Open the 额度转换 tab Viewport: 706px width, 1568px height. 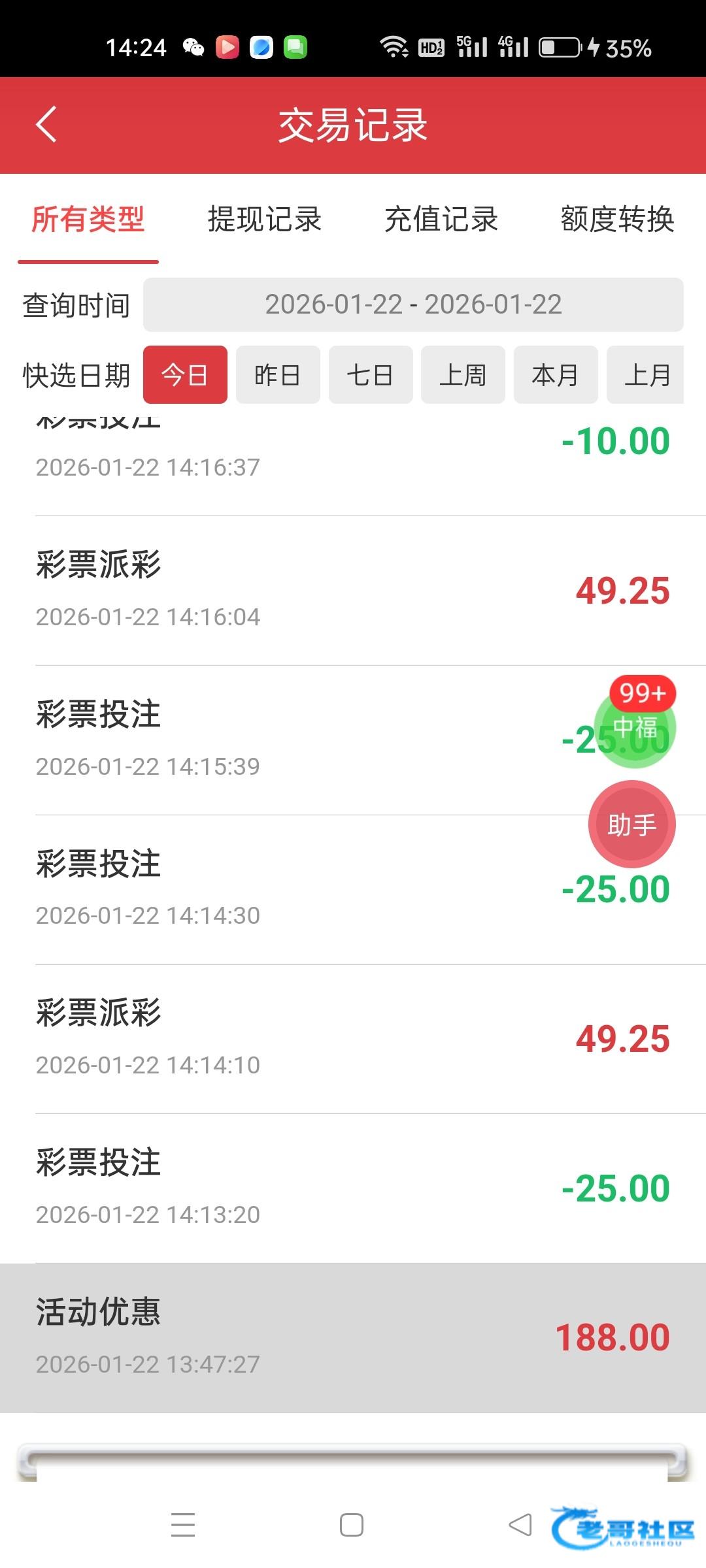pyautogui.click(x=617, y=220)
